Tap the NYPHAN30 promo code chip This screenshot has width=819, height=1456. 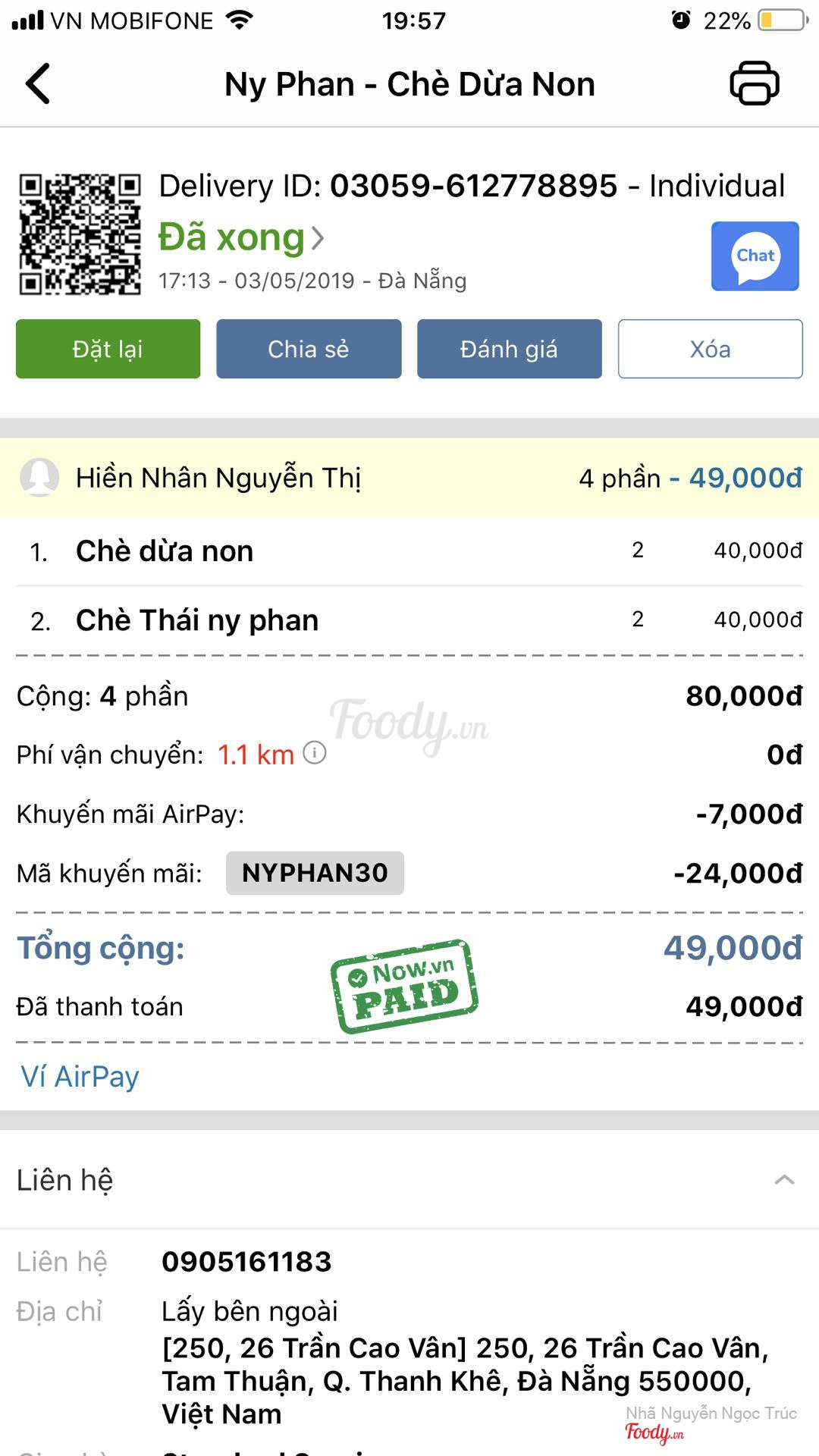[x=315, y=873]
